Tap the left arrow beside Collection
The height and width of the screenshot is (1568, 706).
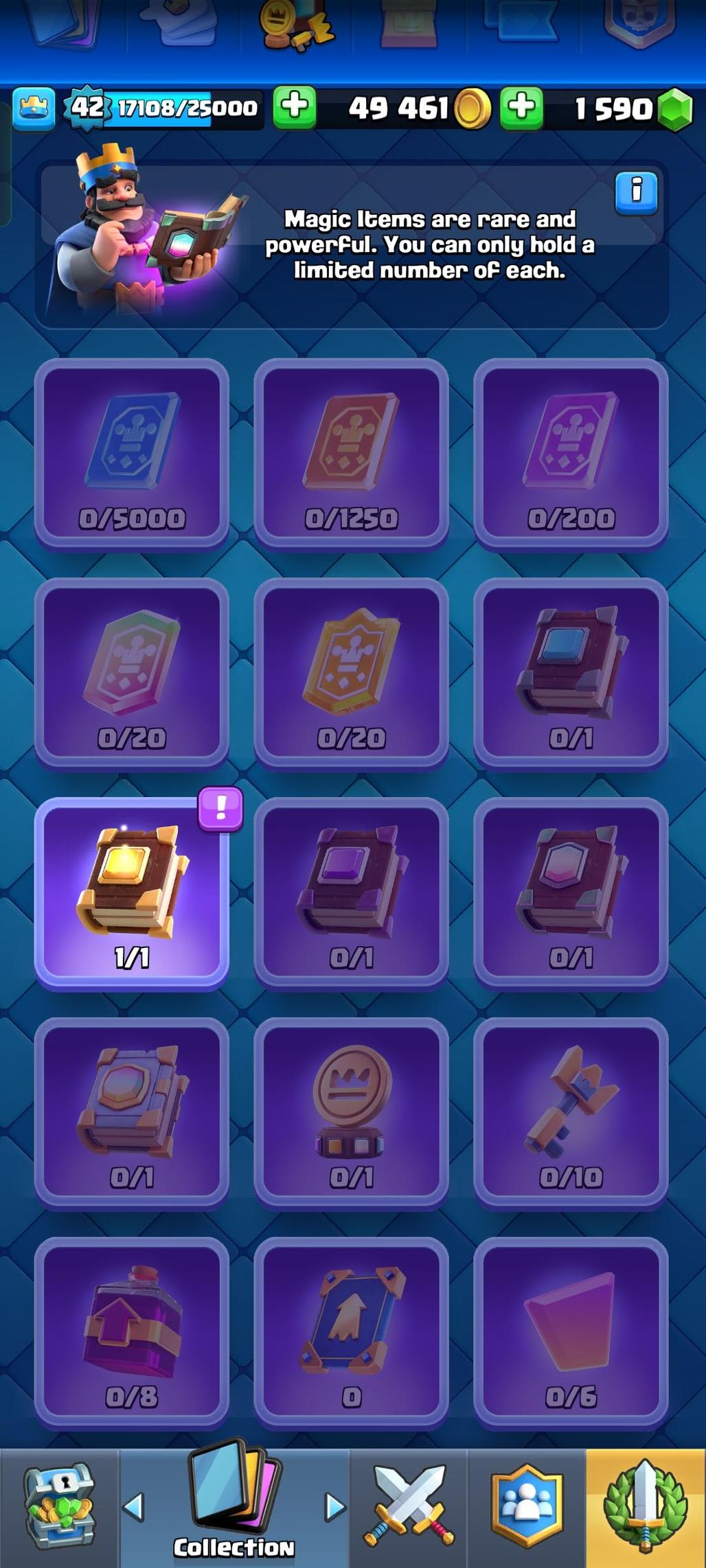(133, 1507)
